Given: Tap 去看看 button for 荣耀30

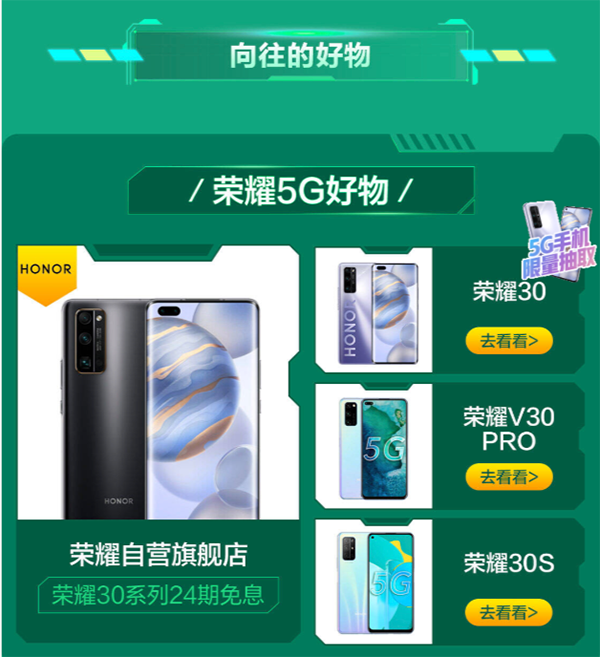Looking at the screenshot, I should point(508,341).
